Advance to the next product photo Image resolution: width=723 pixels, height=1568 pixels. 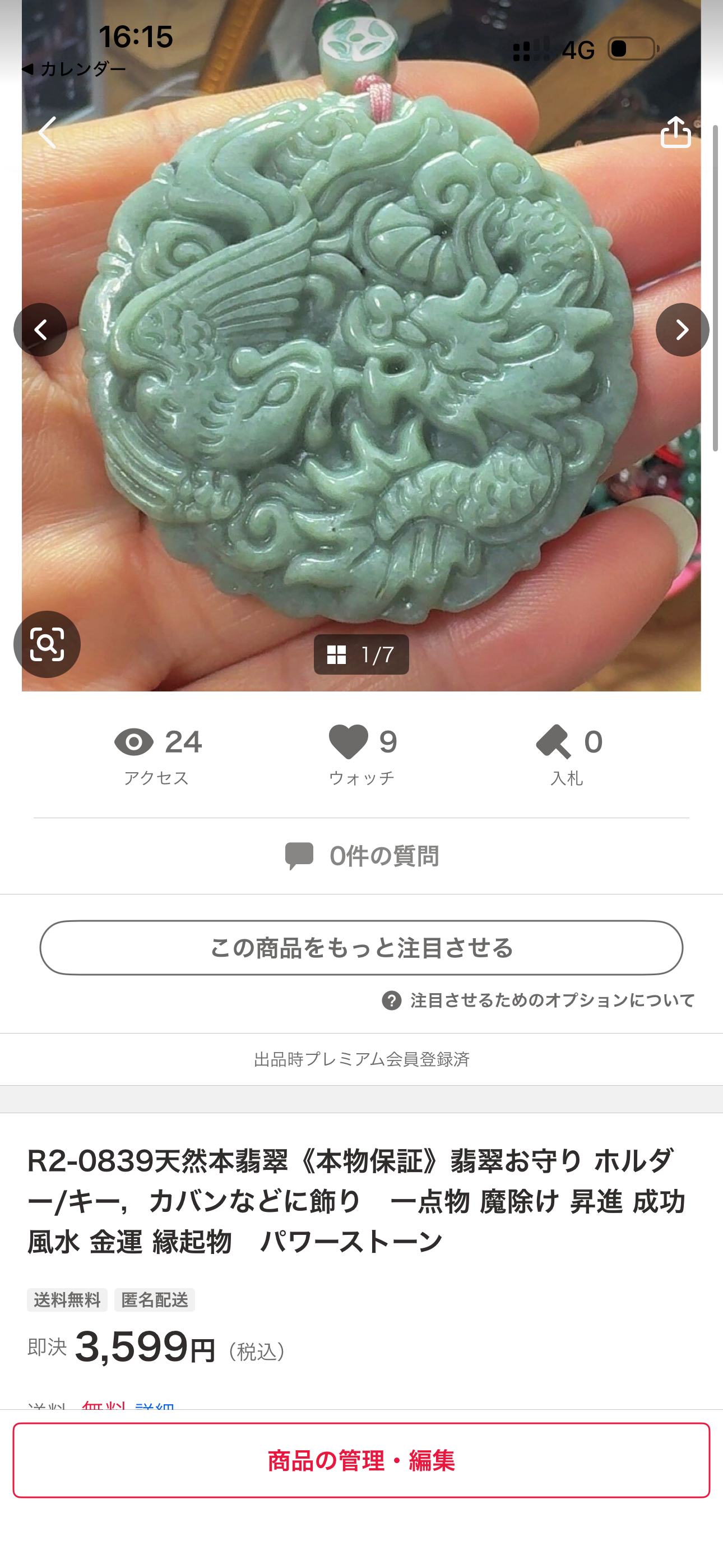(x=682, y=329)
